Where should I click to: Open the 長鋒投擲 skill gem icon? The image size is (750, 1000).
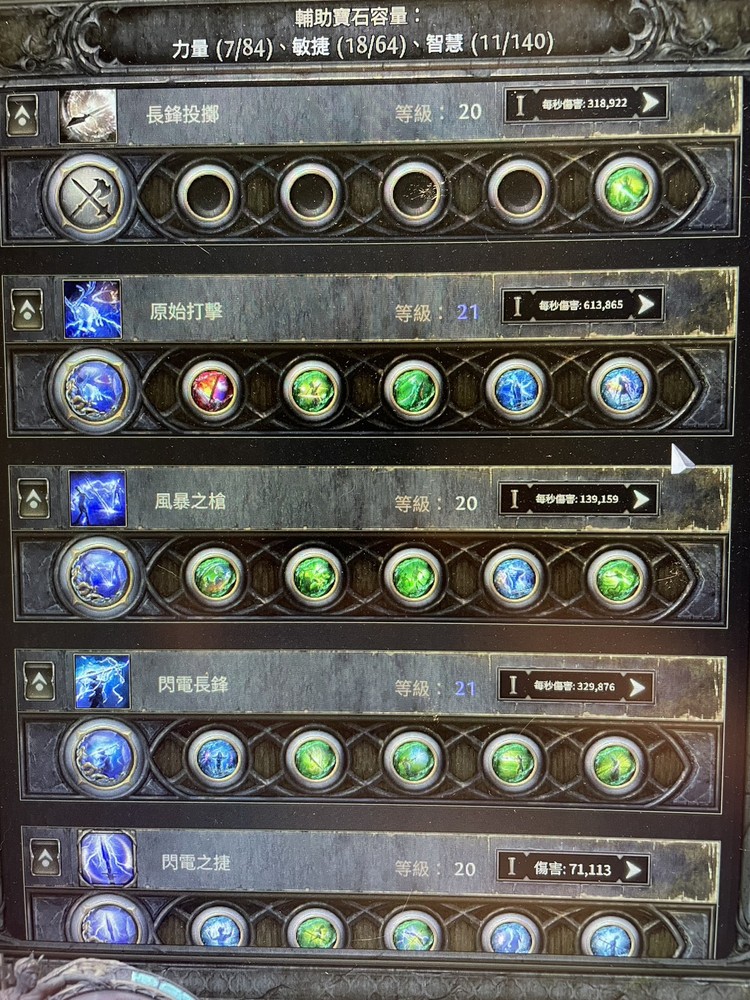[88, 115]
